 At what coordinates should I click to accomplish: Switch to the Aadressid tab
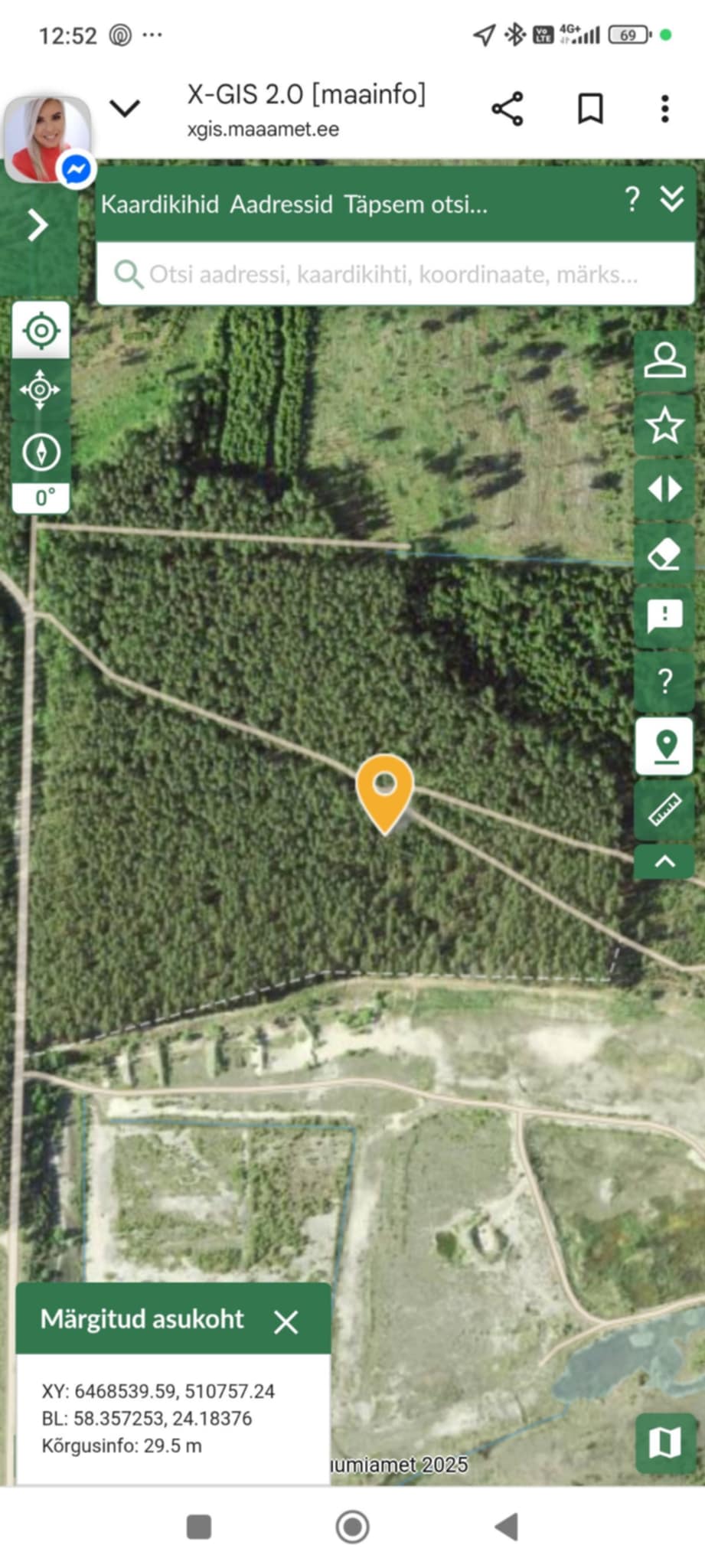281,204
